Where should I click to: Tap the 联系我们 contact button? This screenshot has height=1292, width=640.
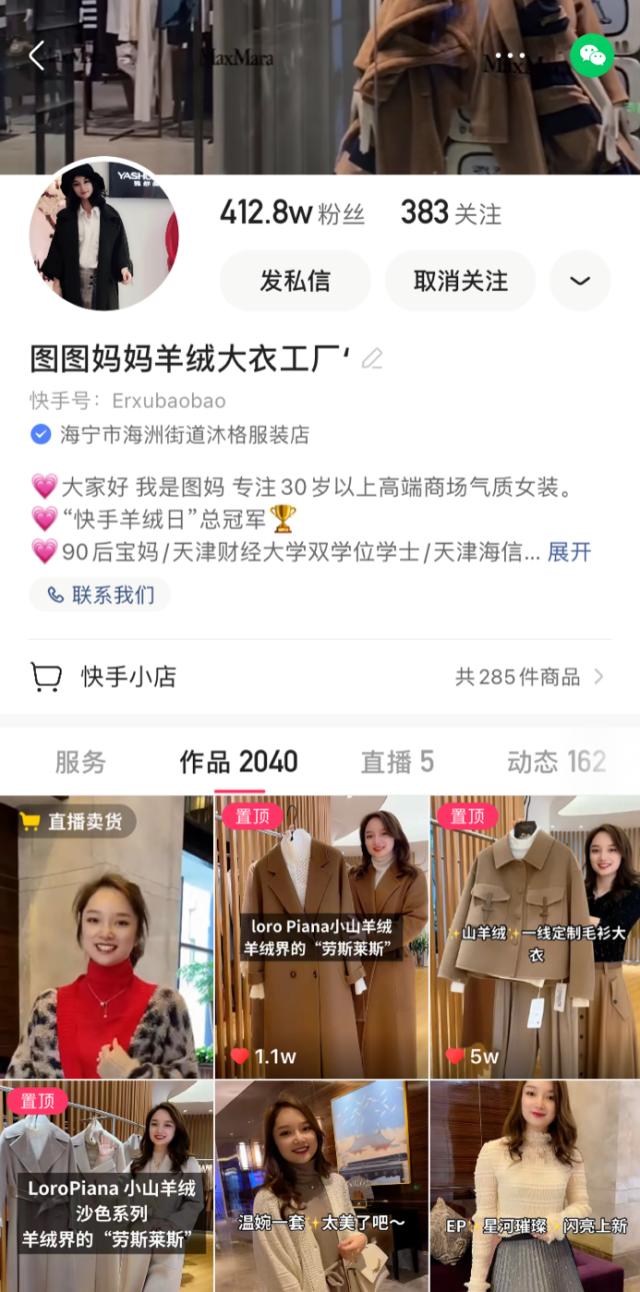pos(100,595)
